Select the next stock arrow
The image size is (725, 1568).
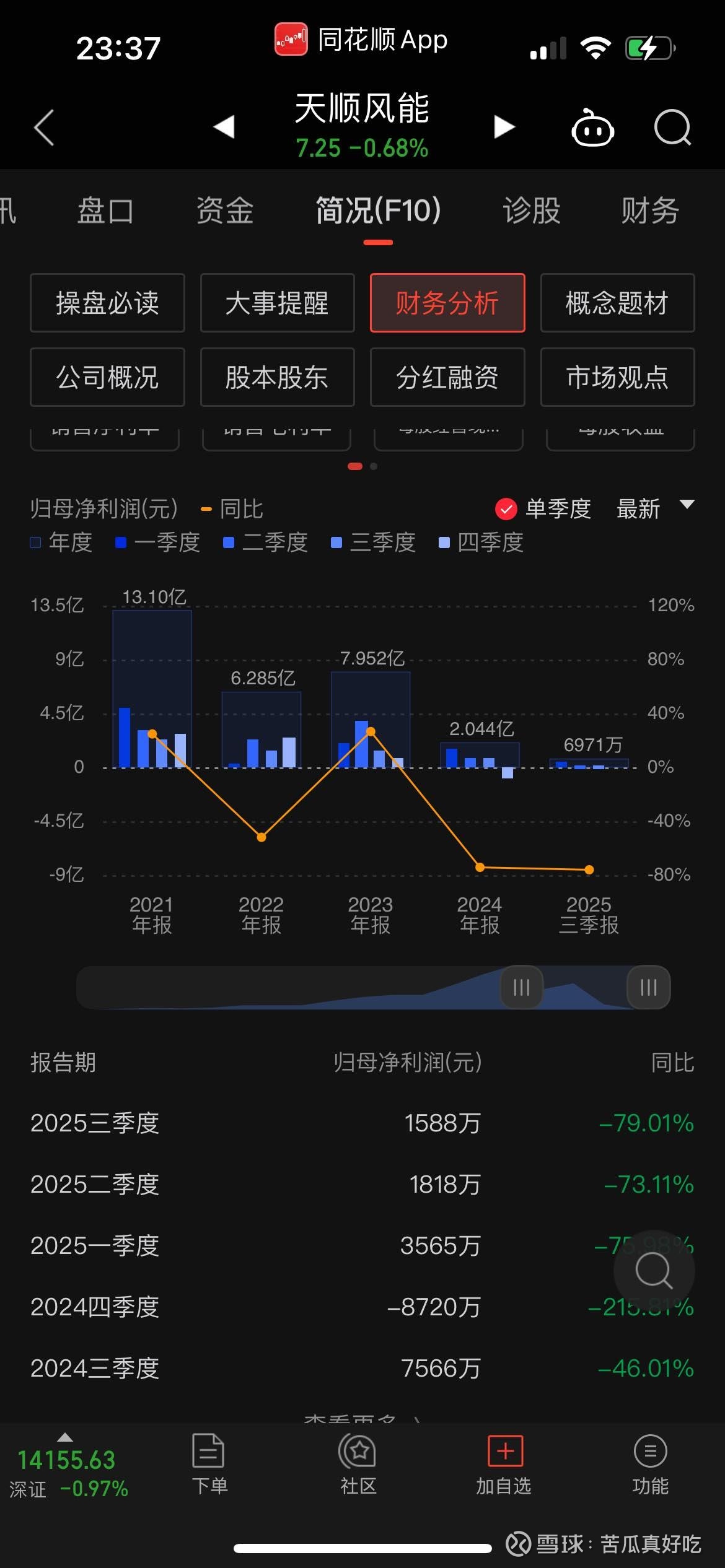coord(503,126)
